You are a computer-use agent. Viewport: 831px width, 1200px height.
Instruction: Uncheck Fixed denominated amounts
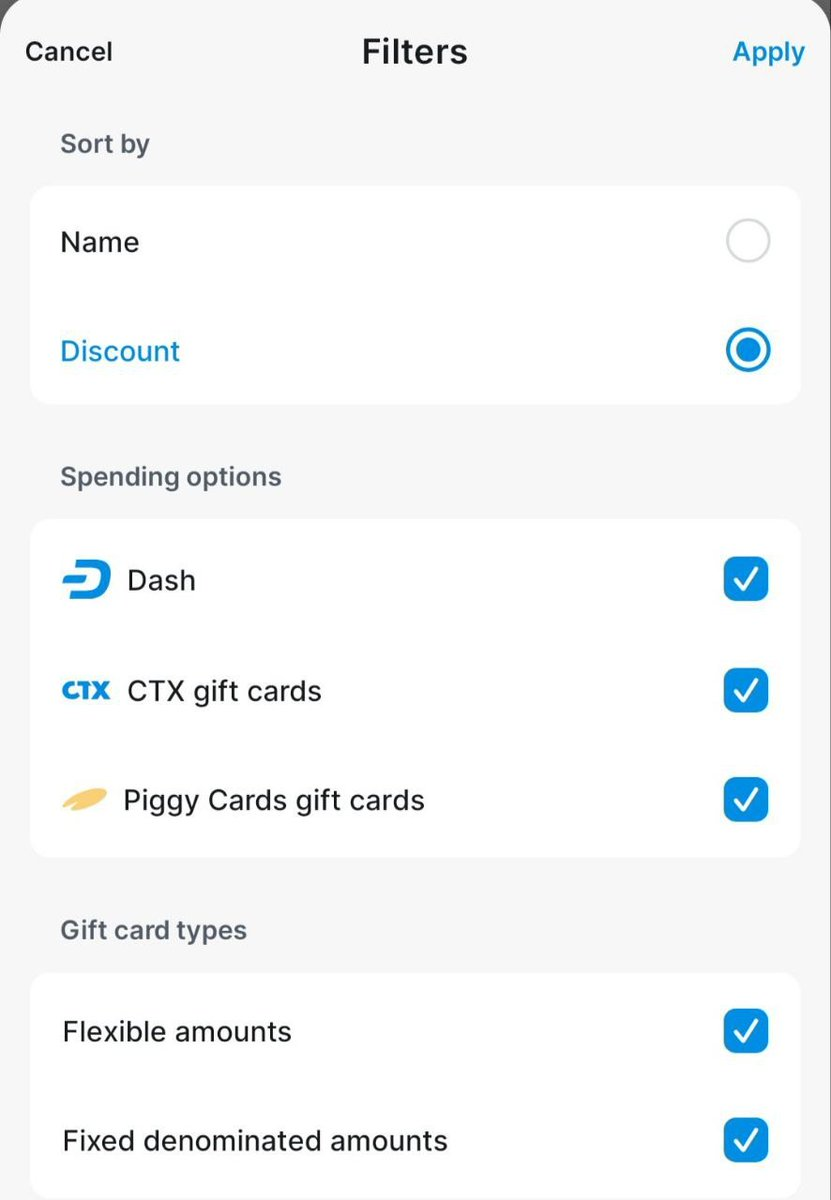point(746,1140)
